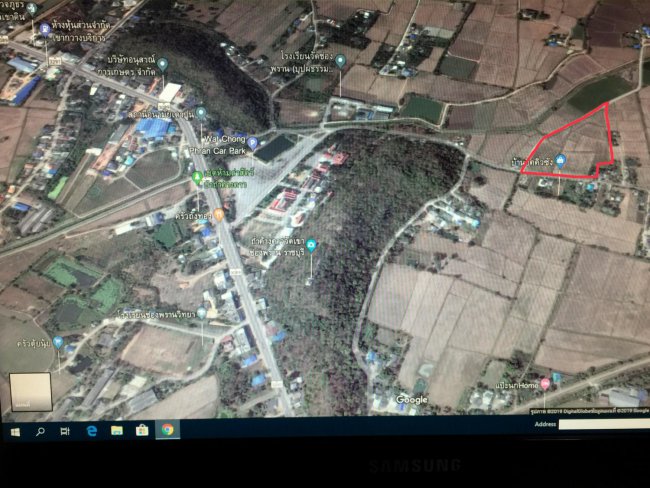Image resolution: width=650 pixels, height=488 pixels.
Task: Select the Chrome icon on the taskbar
Action: tap(168, 430)
